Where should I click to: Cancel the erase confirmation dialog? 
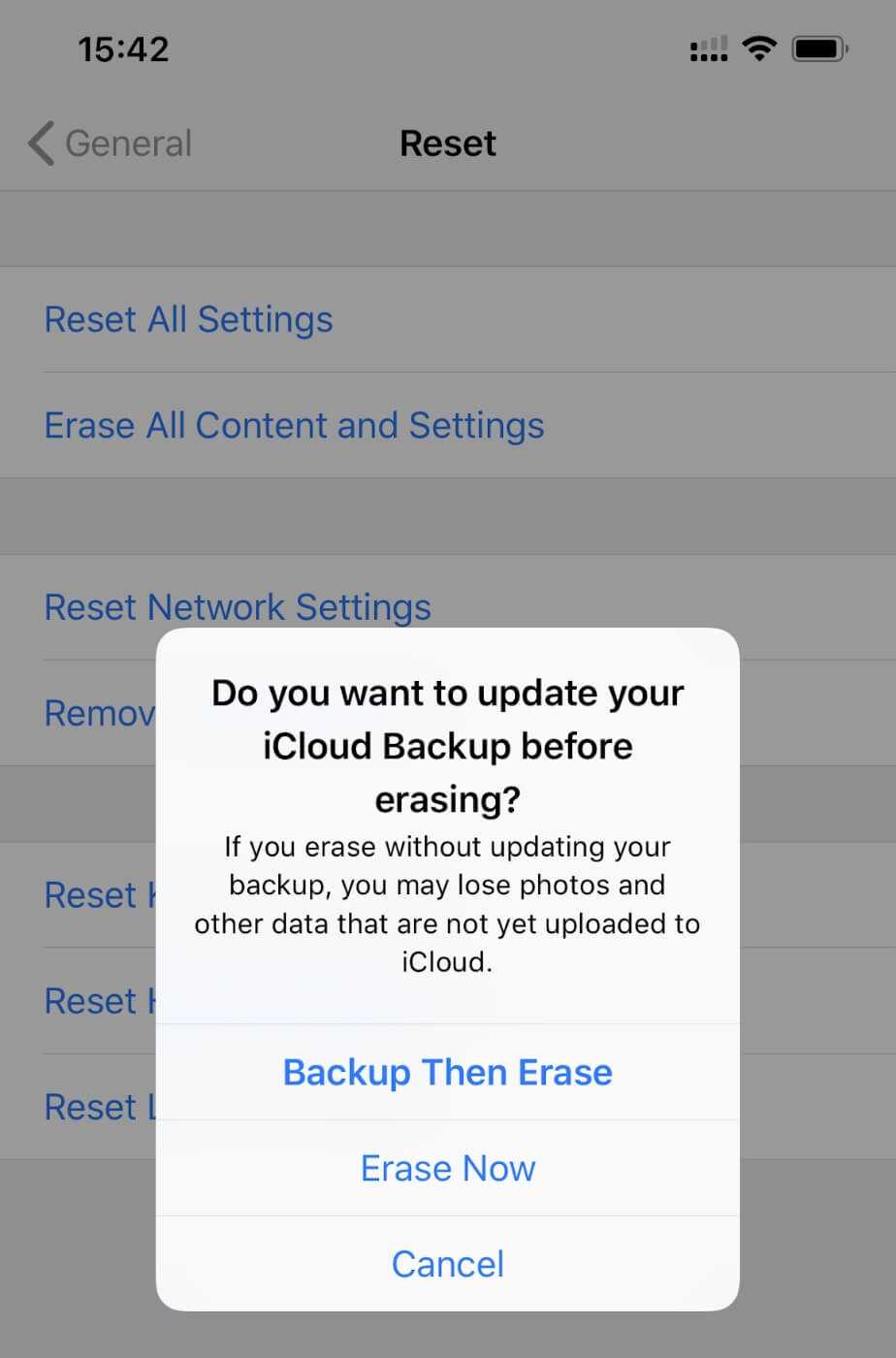447,1263
